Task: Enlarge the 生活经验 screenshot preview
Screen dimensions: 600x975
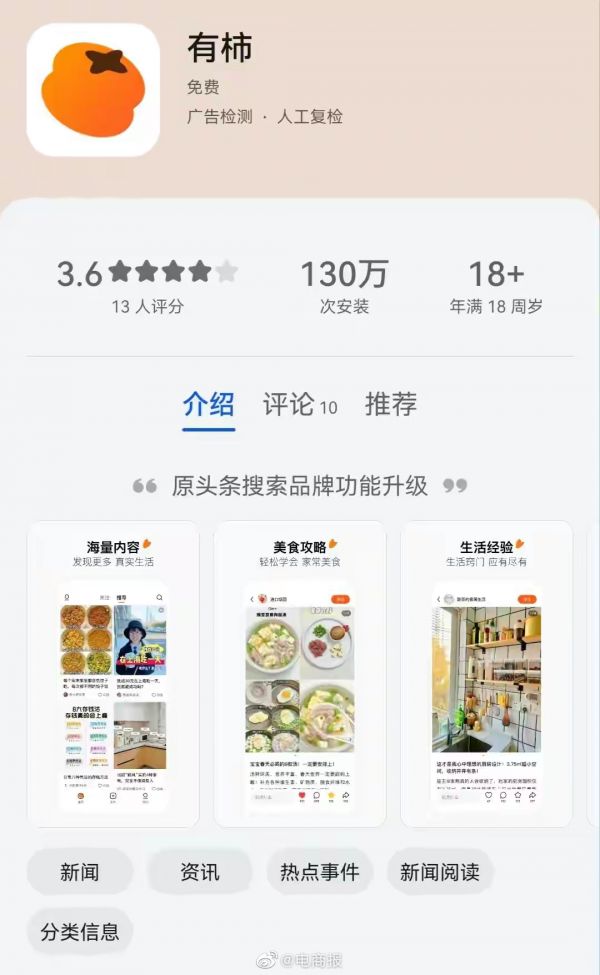Action: coord(486,675)
